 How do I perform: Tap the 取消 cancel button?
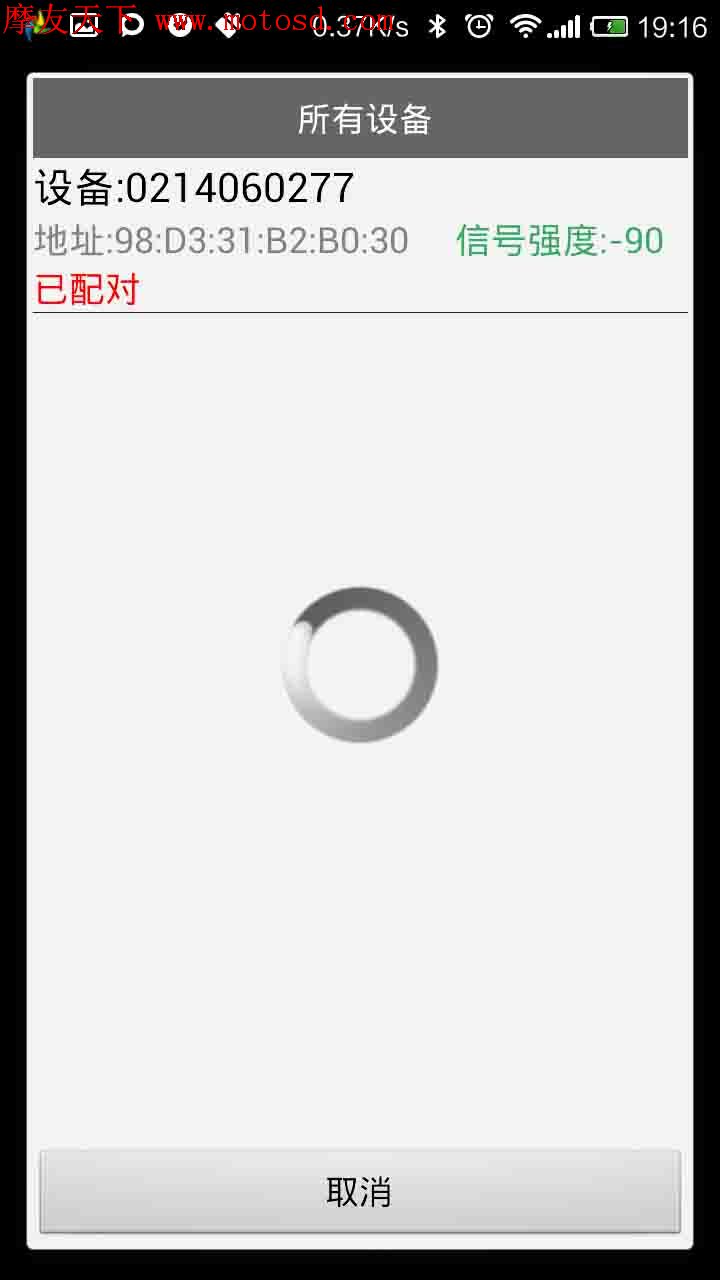click(360, 1191)
